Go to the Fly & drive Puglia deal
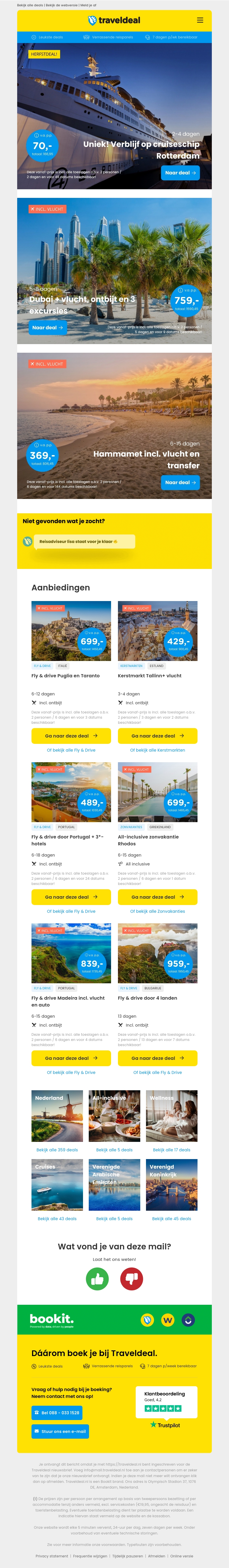229x1568 pixels. coord(71,735)
